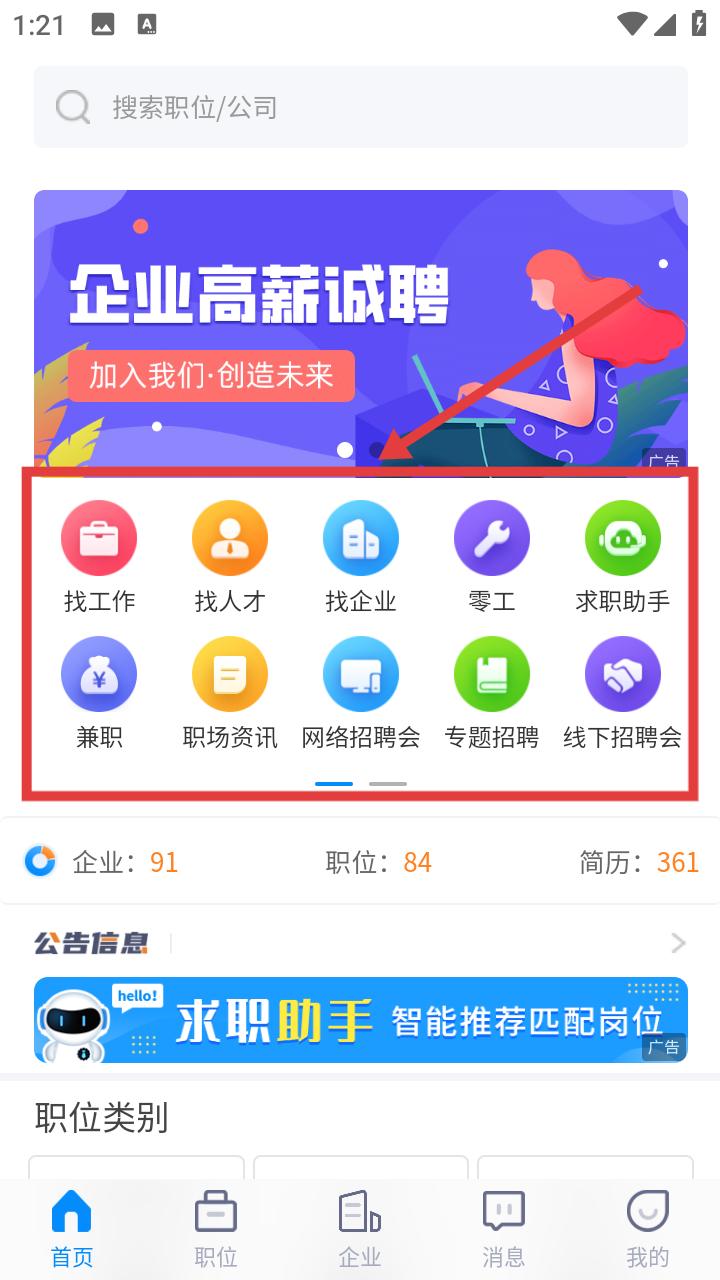Open the 兼职 section

click(x=99, y=694)
